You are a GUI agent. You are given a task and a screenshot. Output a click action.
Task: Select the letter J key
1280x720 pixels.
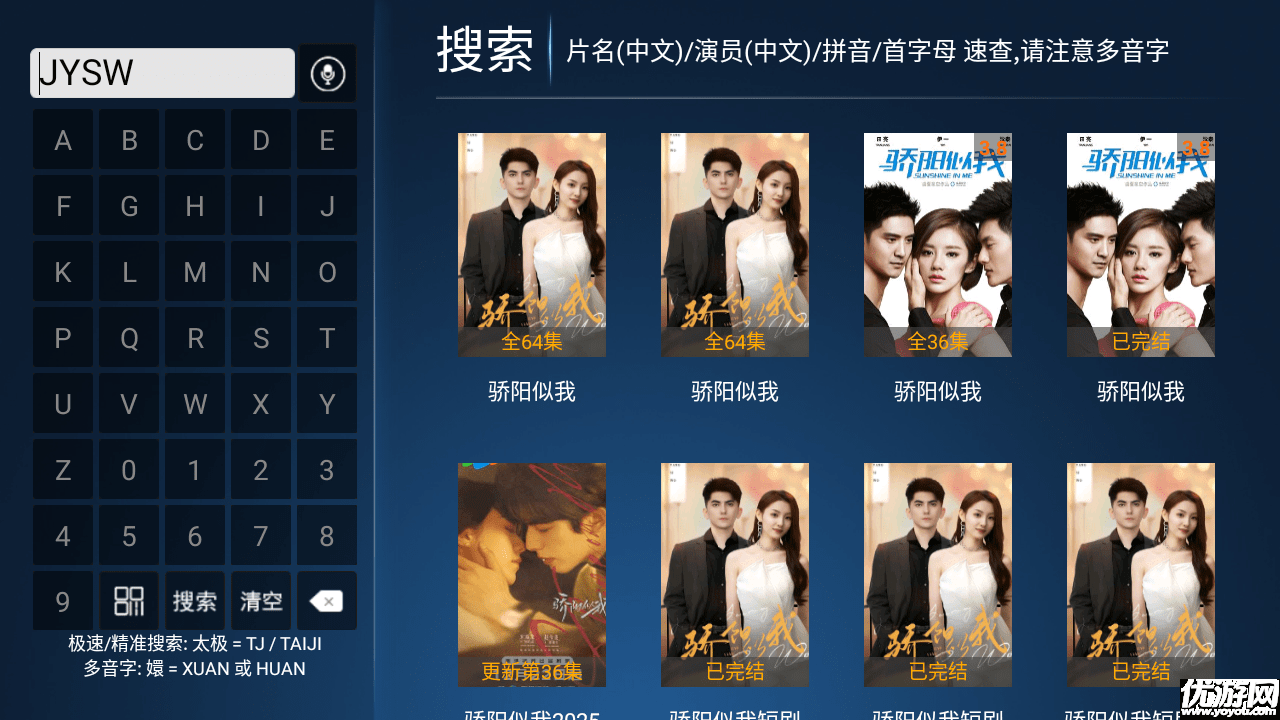[326, 206]
